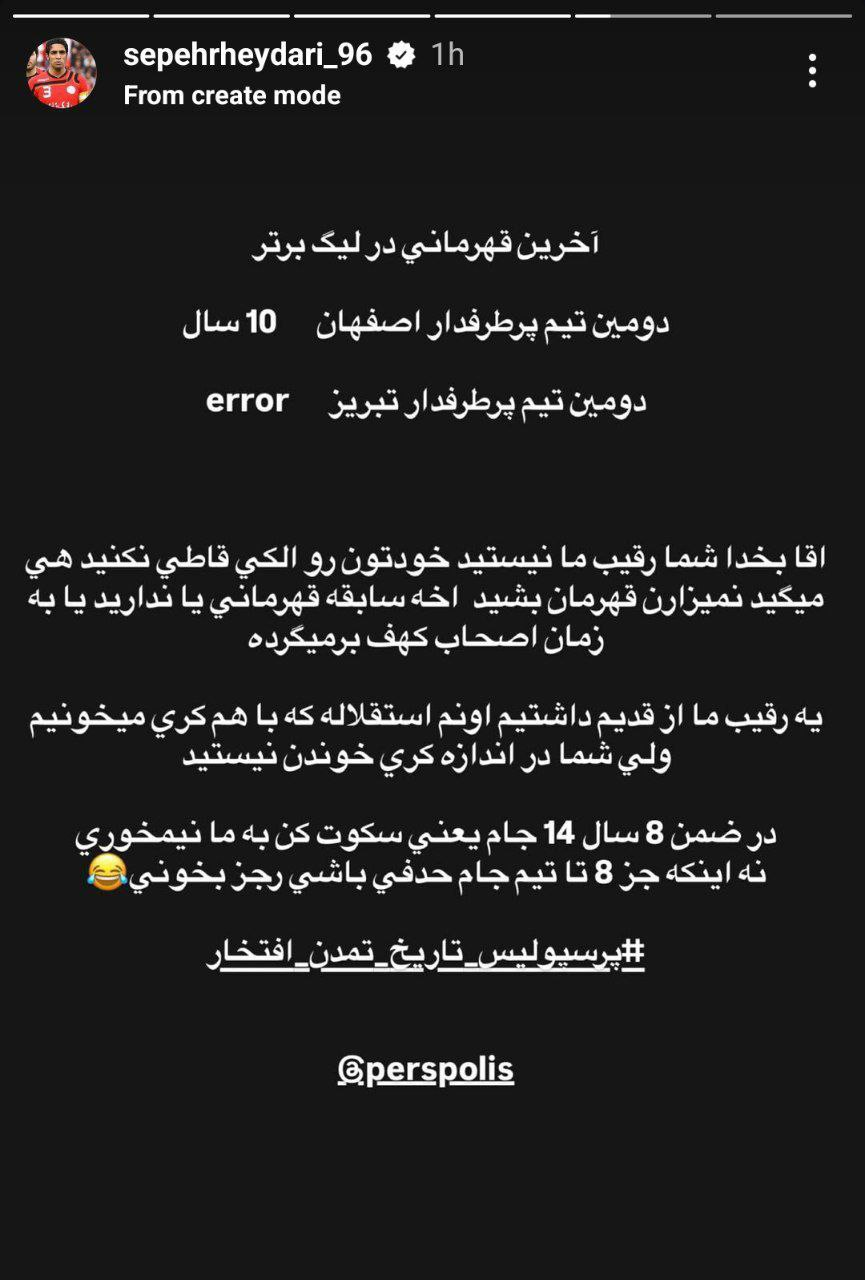Select the From create mode label
Viewport: 865px width, 1280px height.
(x=230, y=96)
